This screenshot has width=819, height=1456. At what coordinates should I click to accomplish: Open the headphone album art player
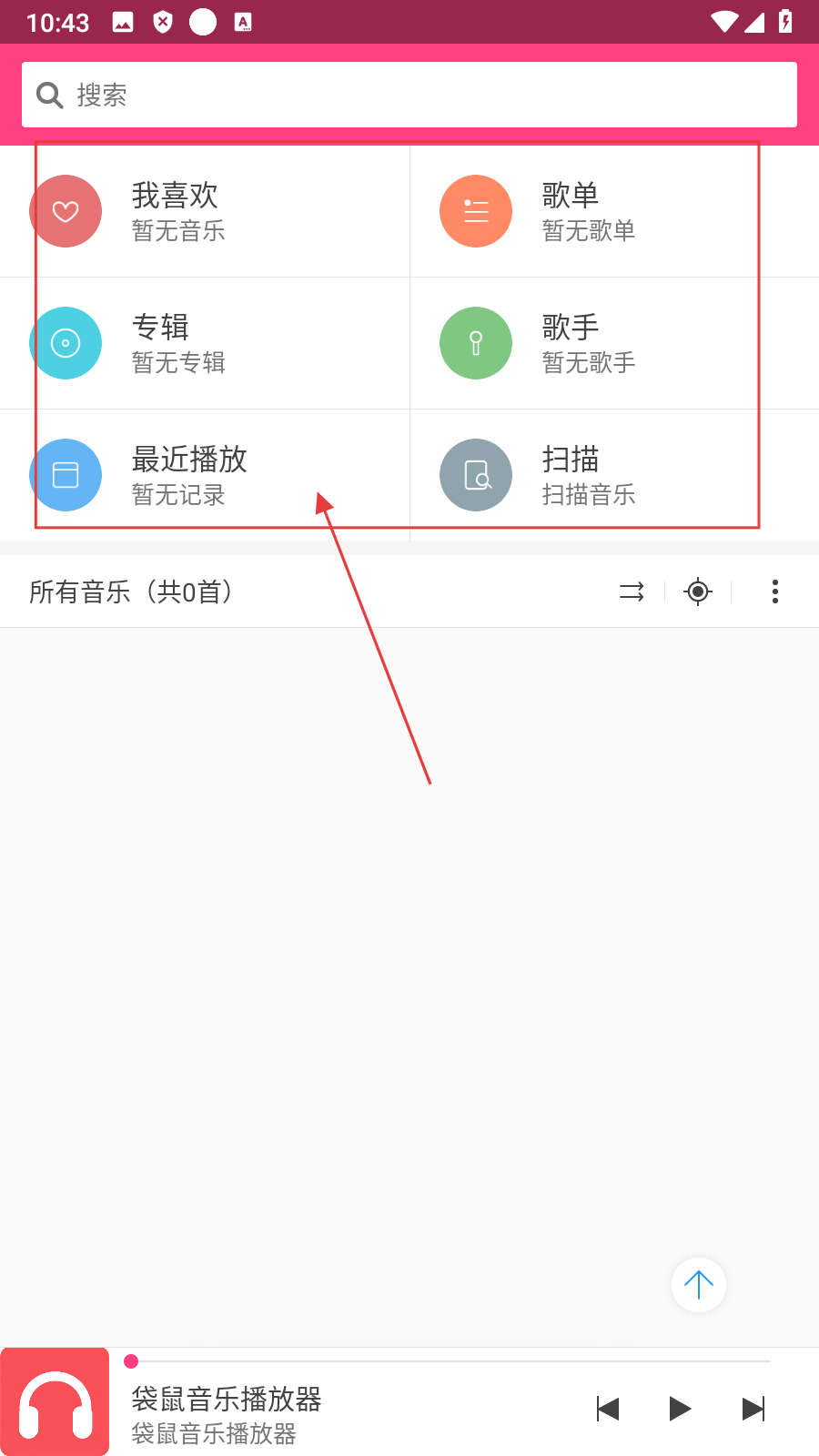55,1402
